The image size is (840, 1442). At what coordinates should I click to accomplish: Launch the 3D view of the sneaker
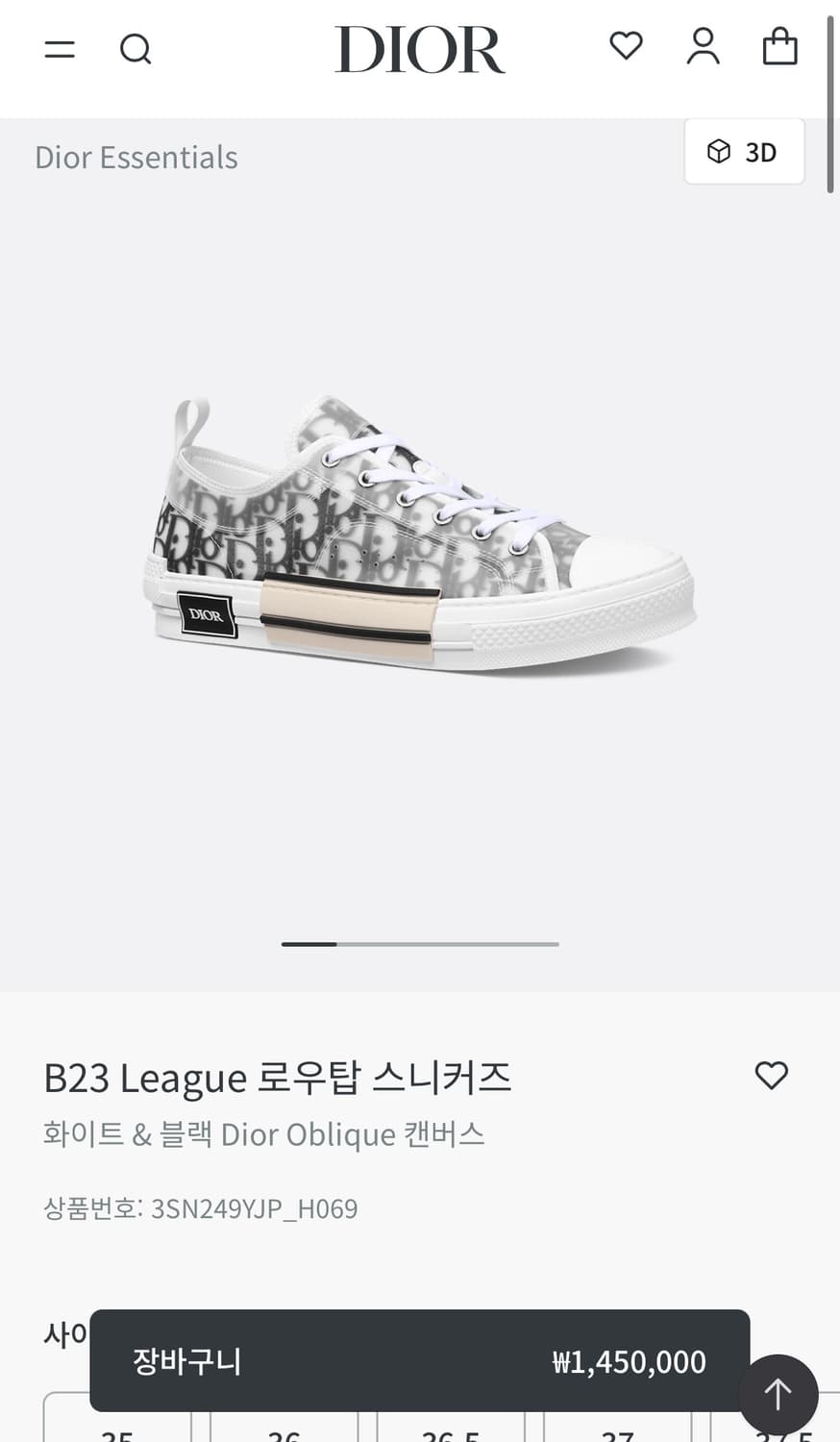coord(744,151)
